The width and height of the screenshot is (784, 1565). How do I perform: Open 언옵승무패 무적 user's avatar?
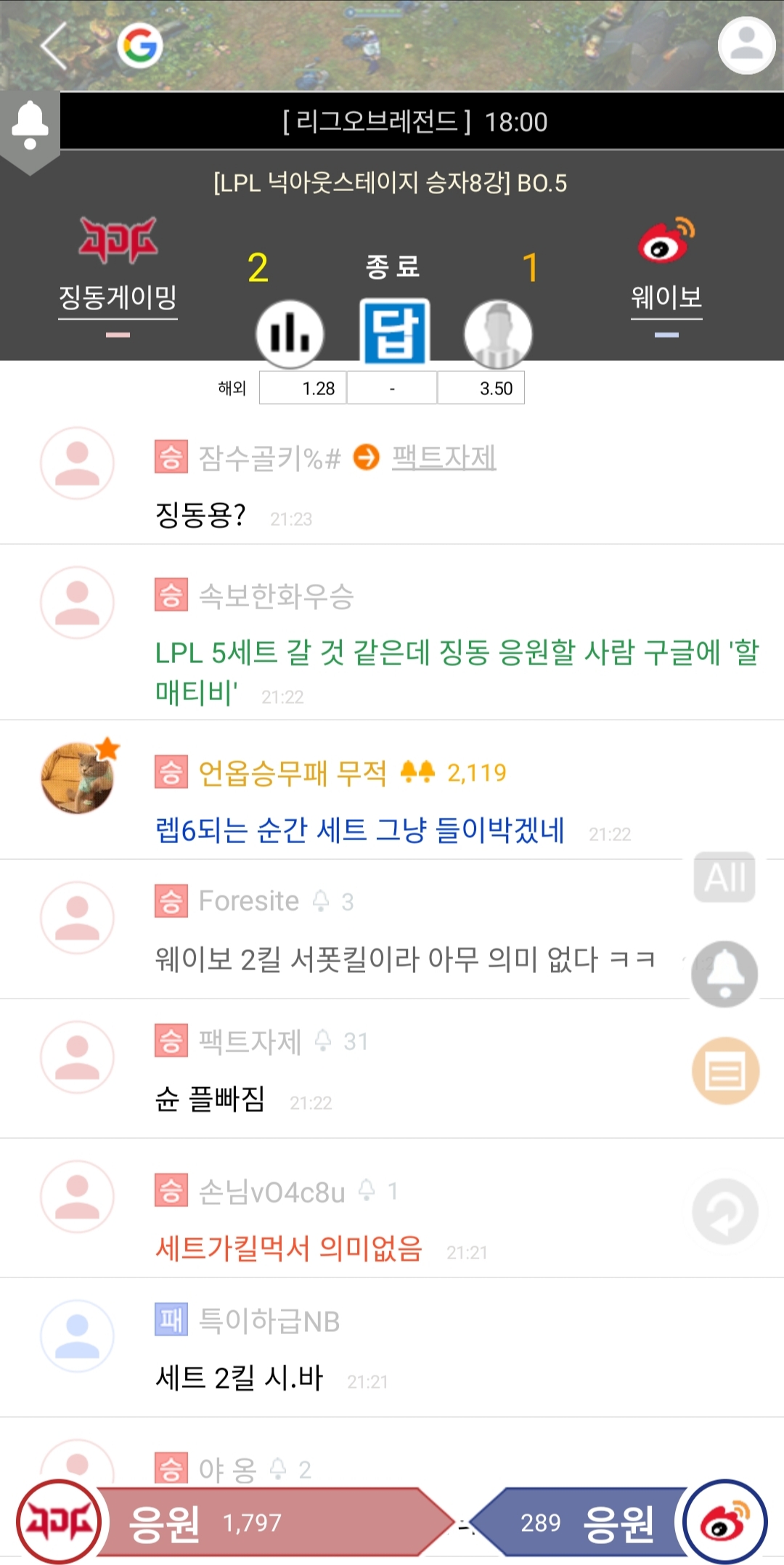pyautogui.click(x=77, y=778)
